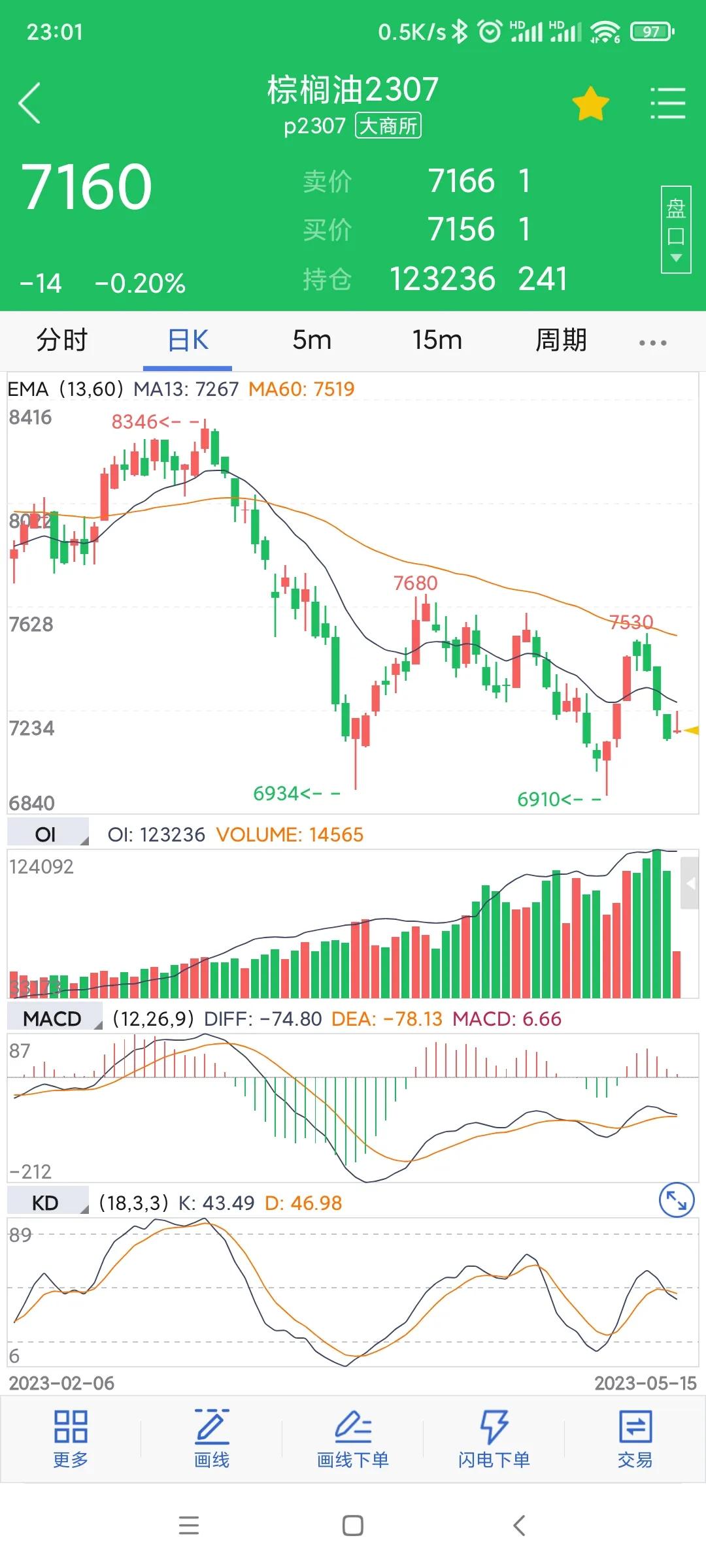Change the MACD indicator selector
Screen dimensions: 706x1568
[55, 1019]
